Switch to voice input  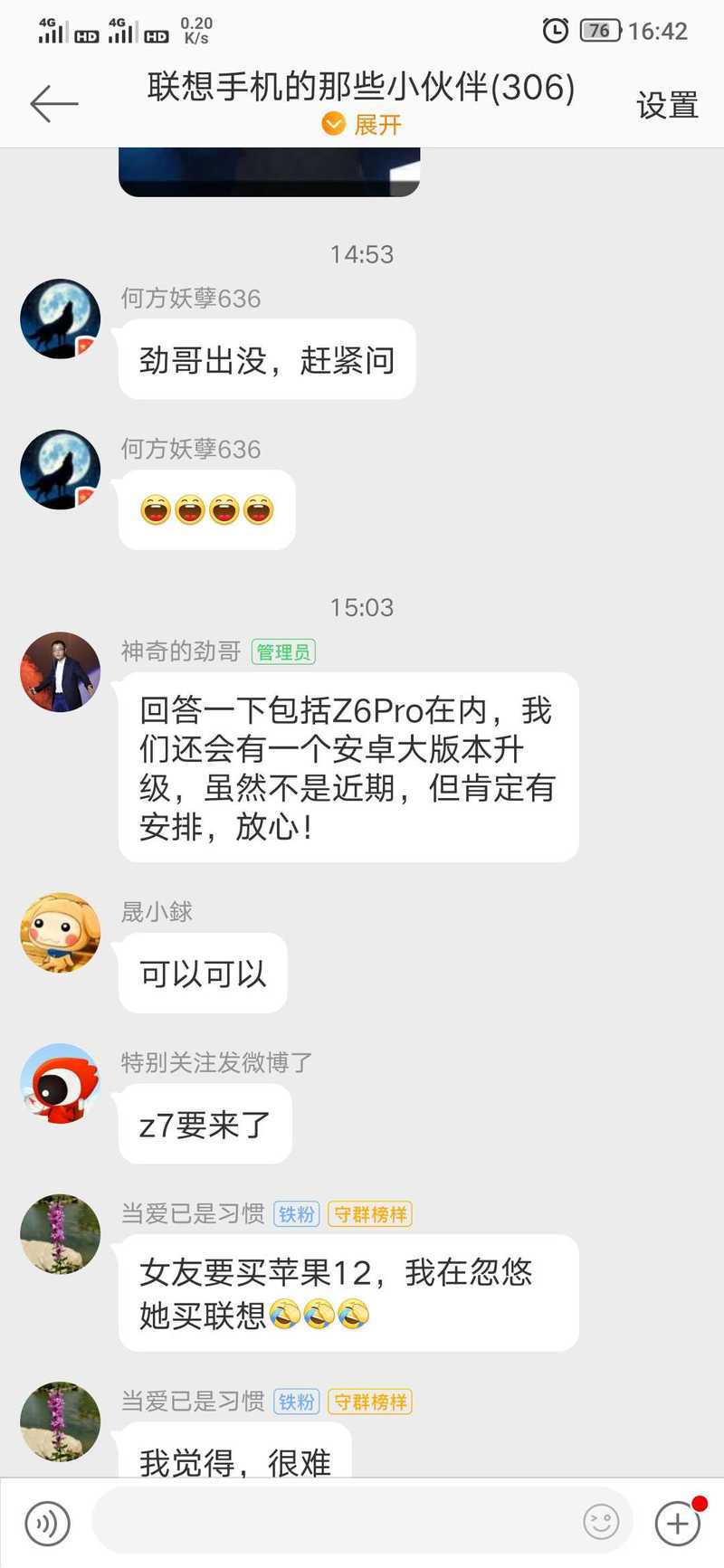coord(47,1524)
